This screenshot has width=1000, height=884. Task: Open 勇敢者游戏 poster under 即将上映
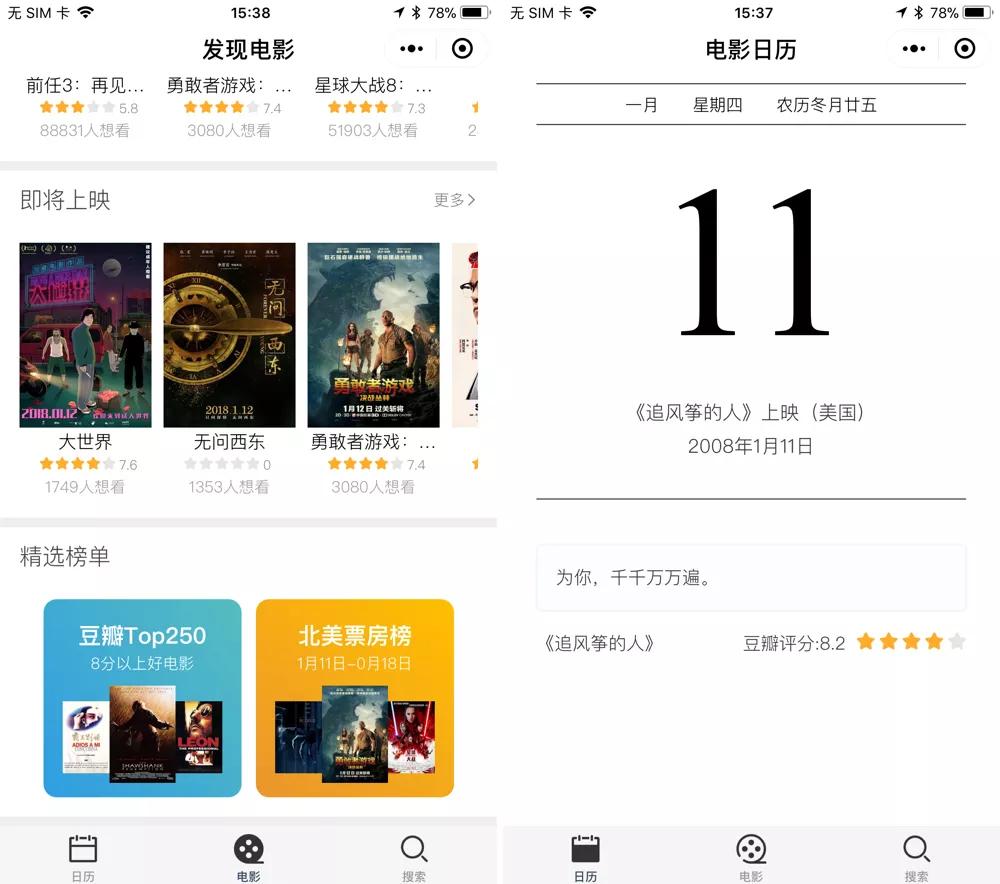(373, 335)
